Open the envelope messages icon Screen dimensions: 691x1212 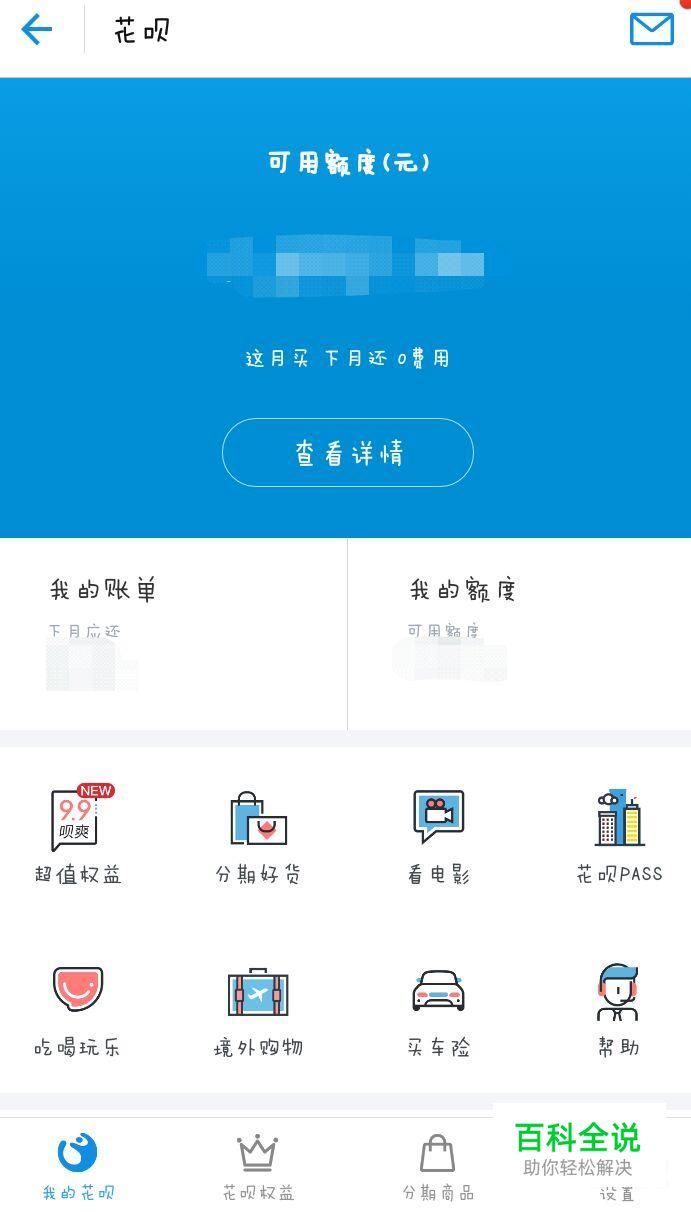(651, 28)
